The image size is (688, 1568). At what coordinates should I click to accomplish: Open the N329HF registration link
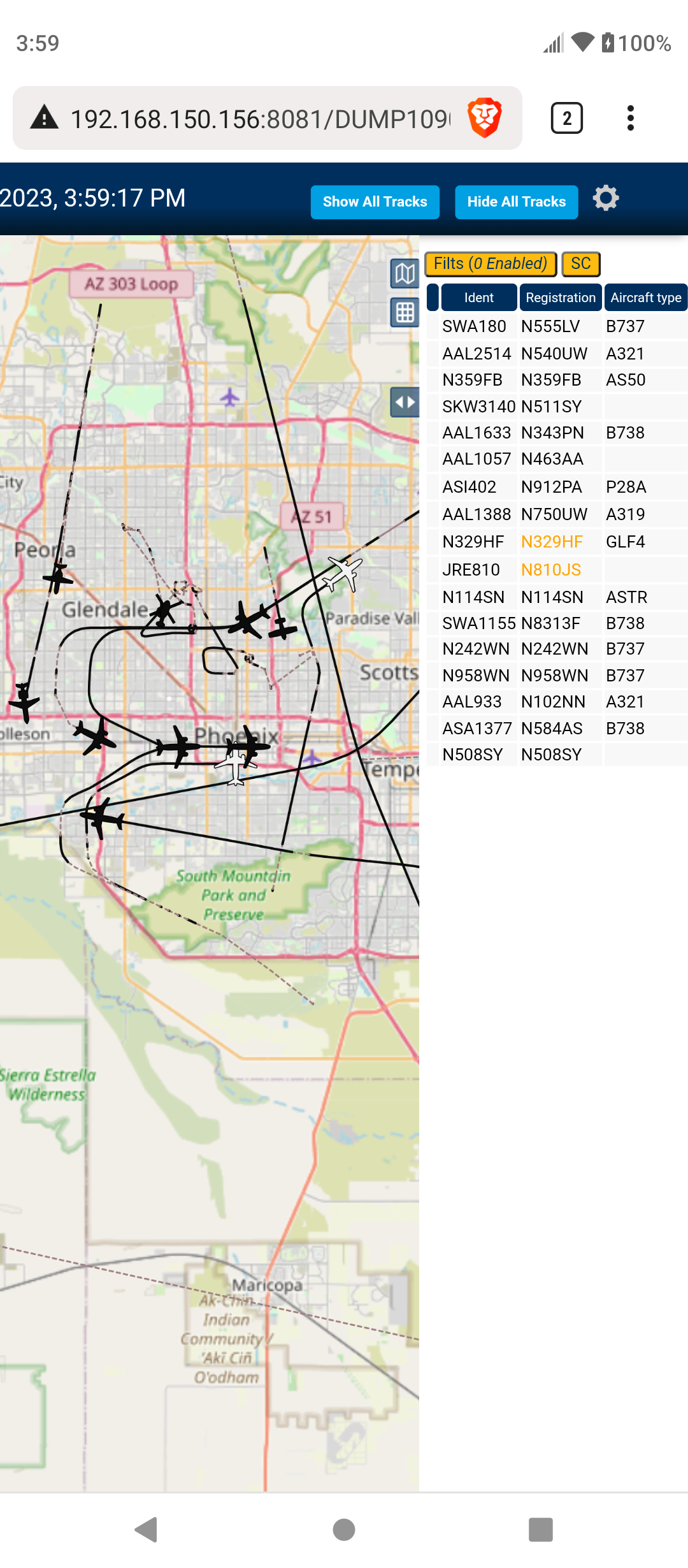tap(552, 542)
